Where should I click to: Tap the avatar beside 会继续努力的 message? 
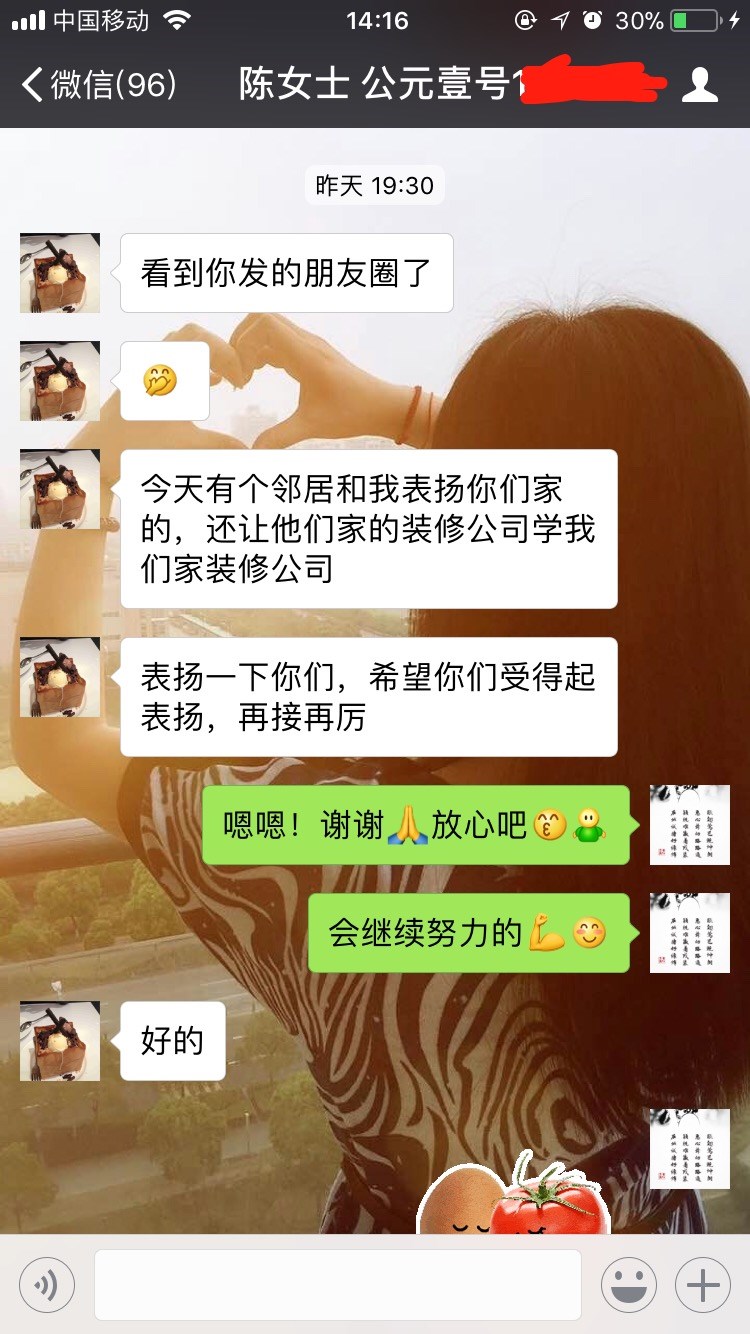(689, 933)
